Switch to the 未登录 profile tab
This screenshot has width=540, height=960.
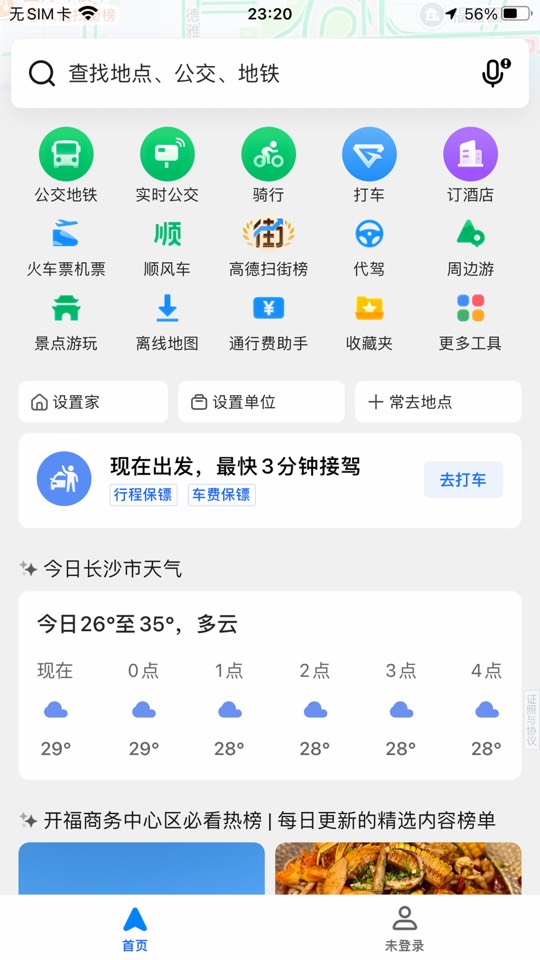404,929
